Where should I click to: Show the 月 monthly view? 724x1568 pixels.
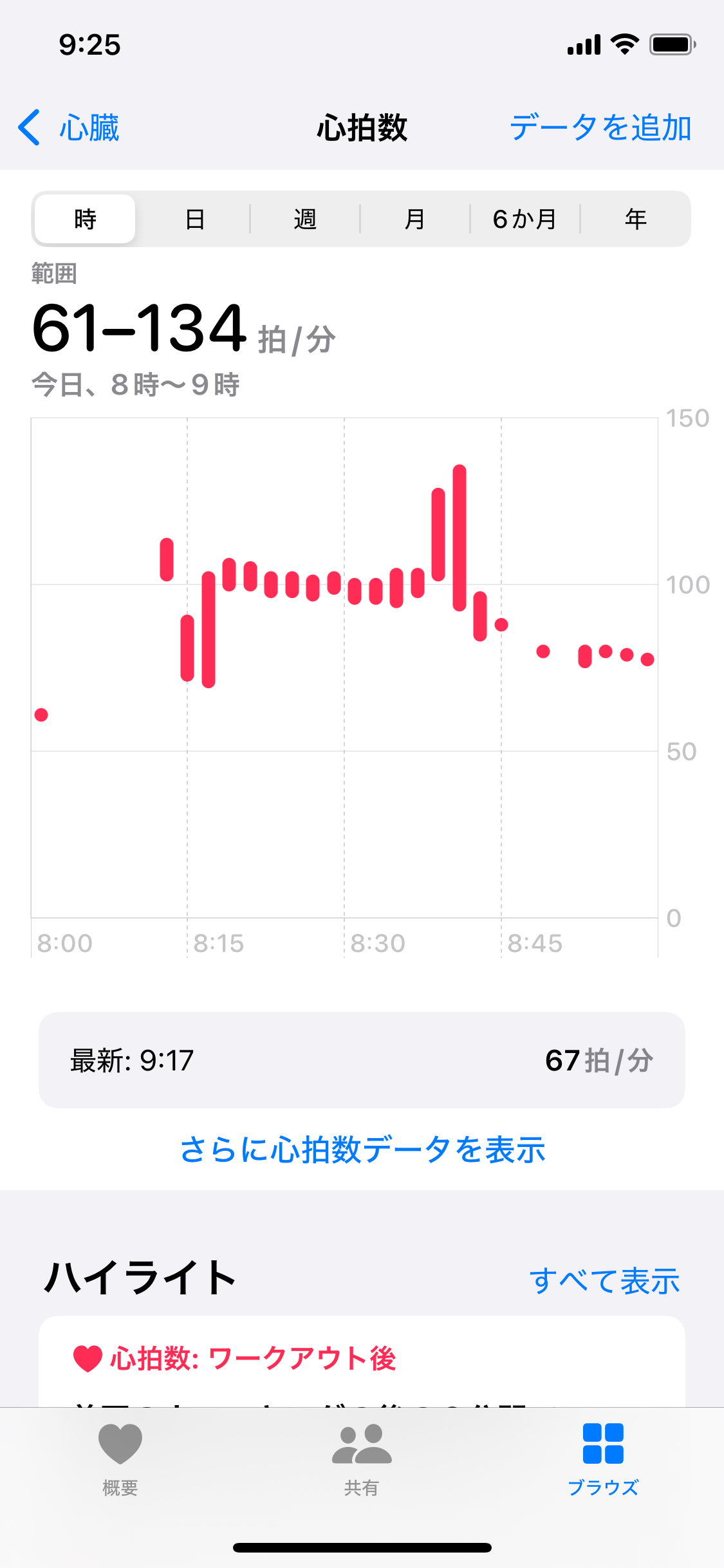tap(415, 219)
